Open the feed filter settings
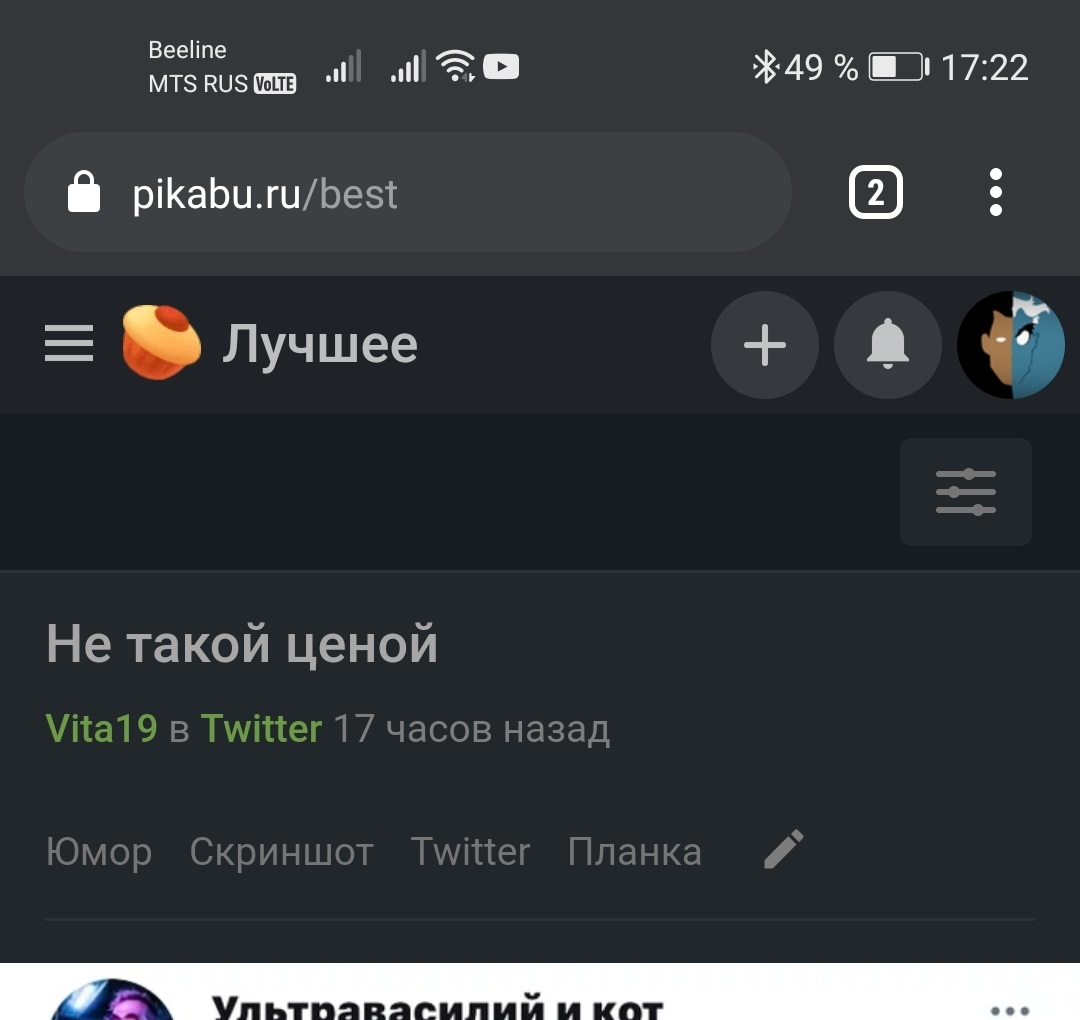The image size is (1080, 1020). [965, 492]
